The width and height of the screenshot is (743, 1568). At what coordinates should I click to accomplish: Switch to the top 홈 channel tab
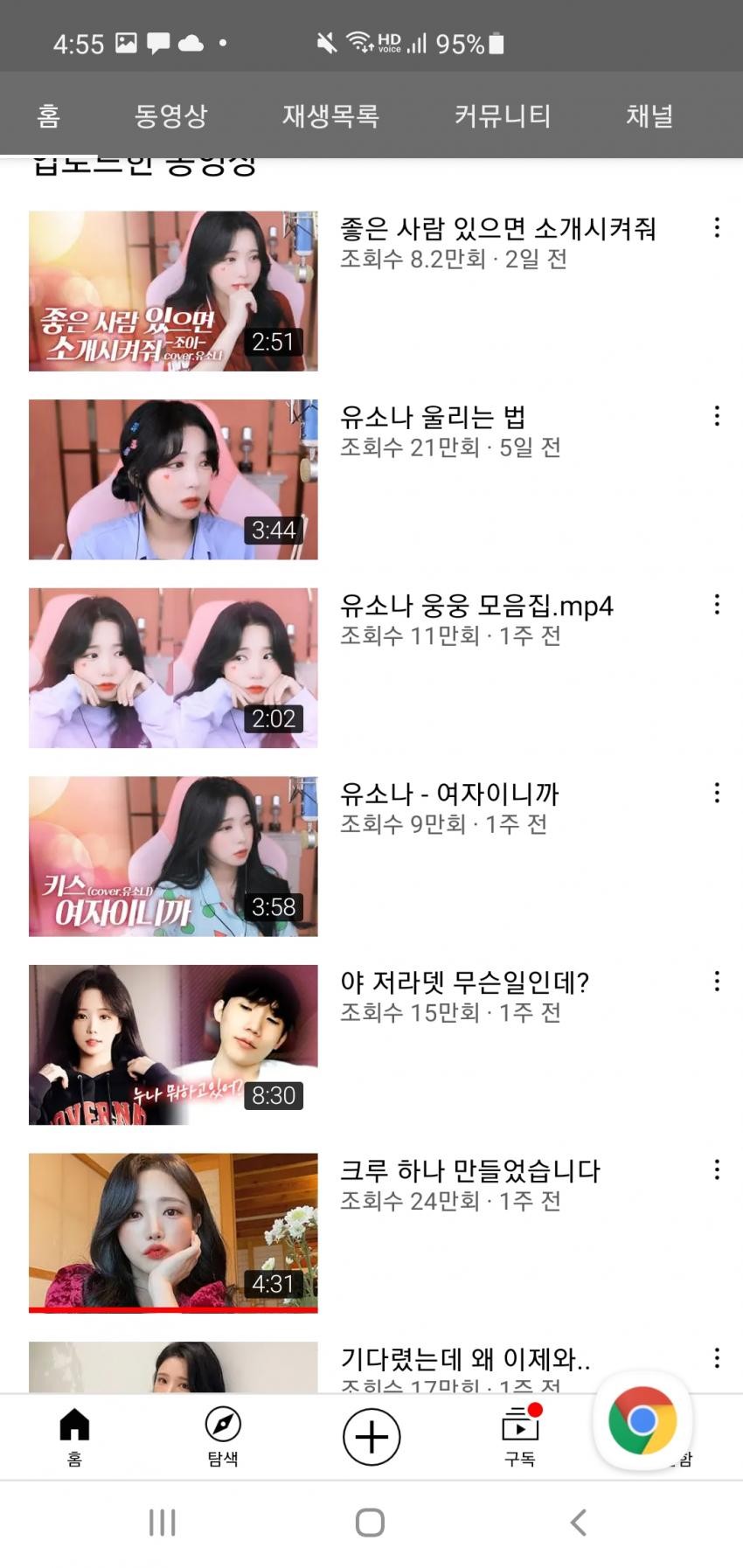(49, 115)
